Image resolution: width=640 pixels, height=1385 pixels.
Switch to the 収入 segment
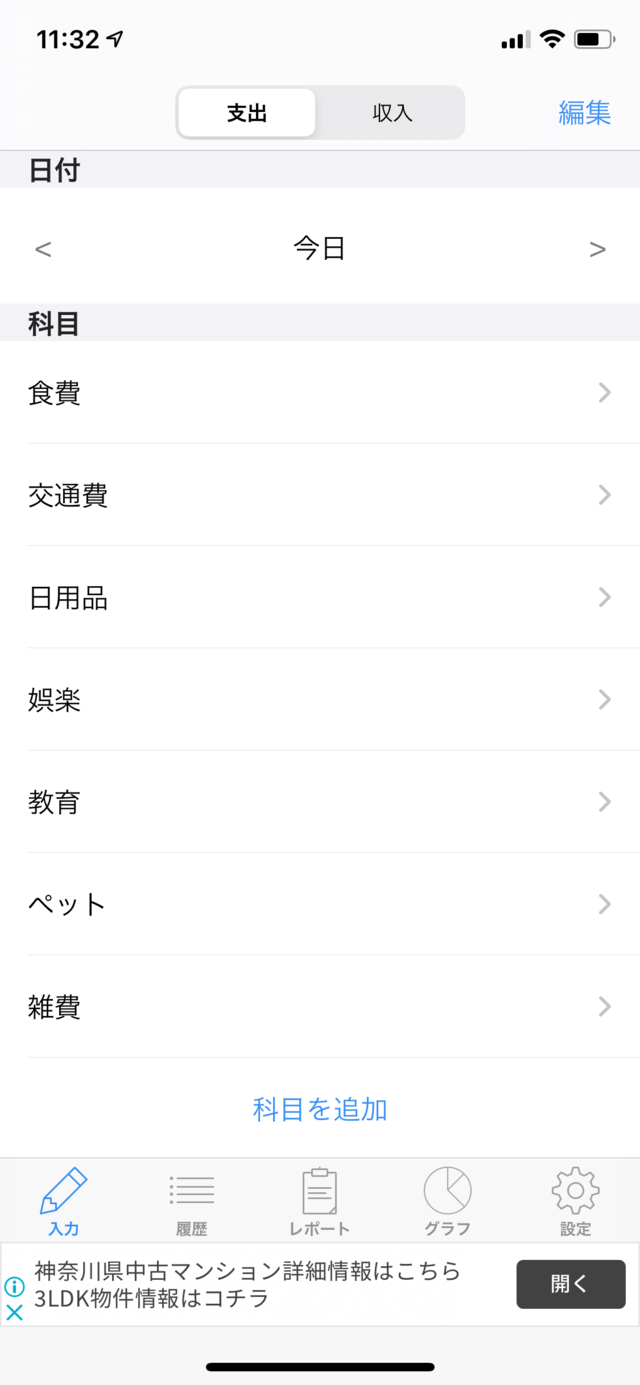(392, 113)
